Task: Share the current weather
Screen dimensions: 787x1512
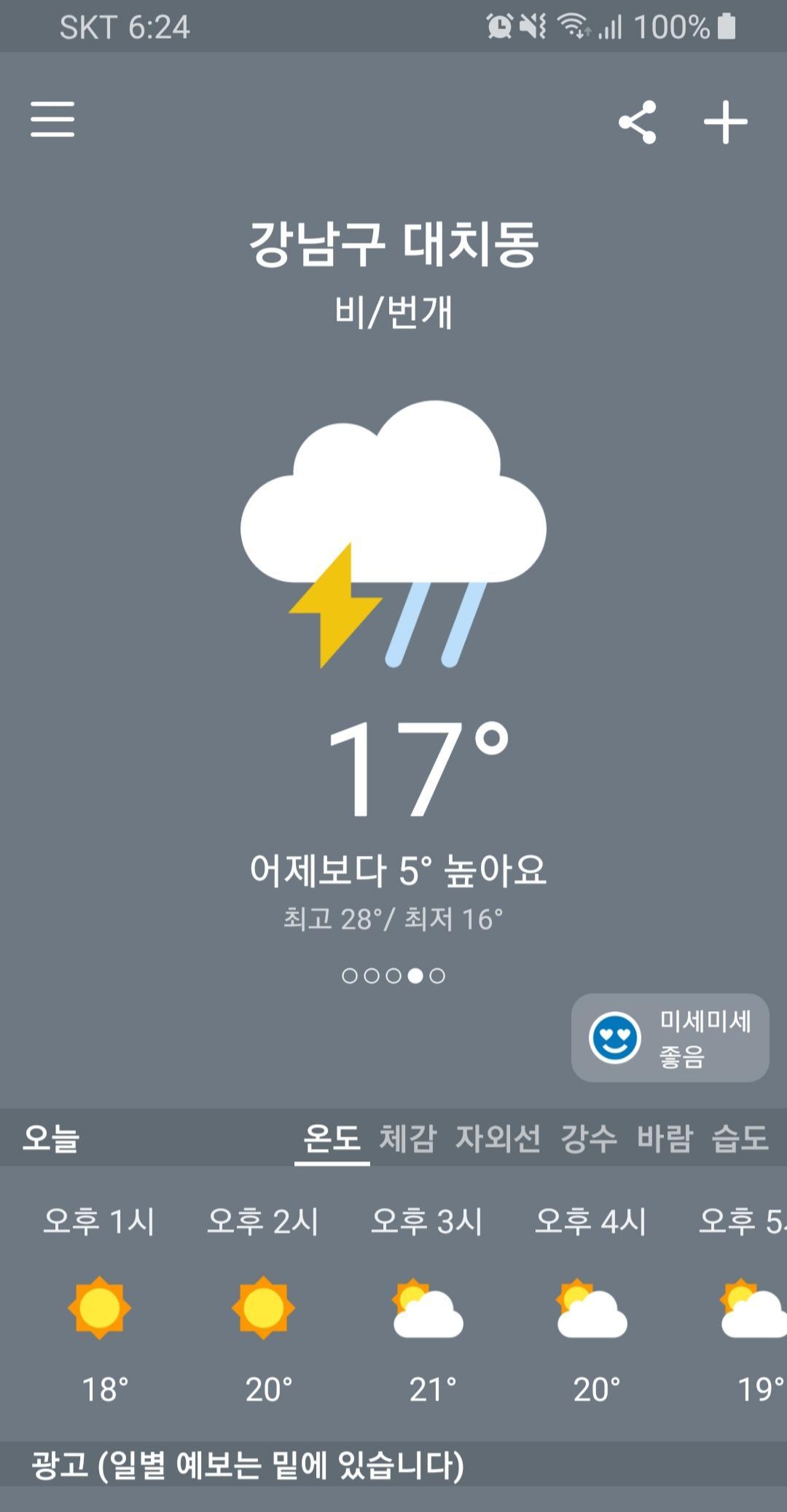Action: tap(638, 122)
